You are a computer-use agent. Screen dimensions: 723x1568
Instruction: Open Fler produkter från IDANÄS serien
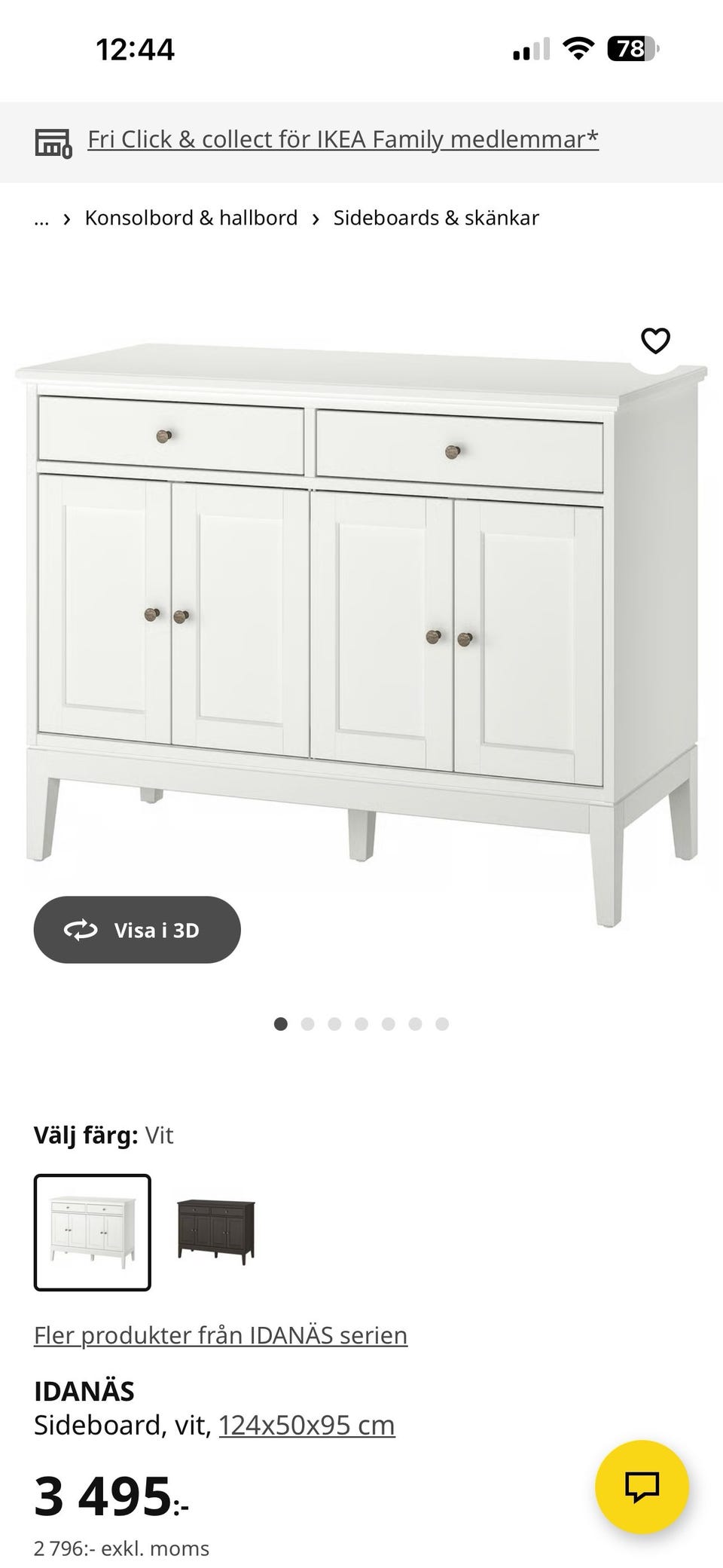click(221, 1335)
